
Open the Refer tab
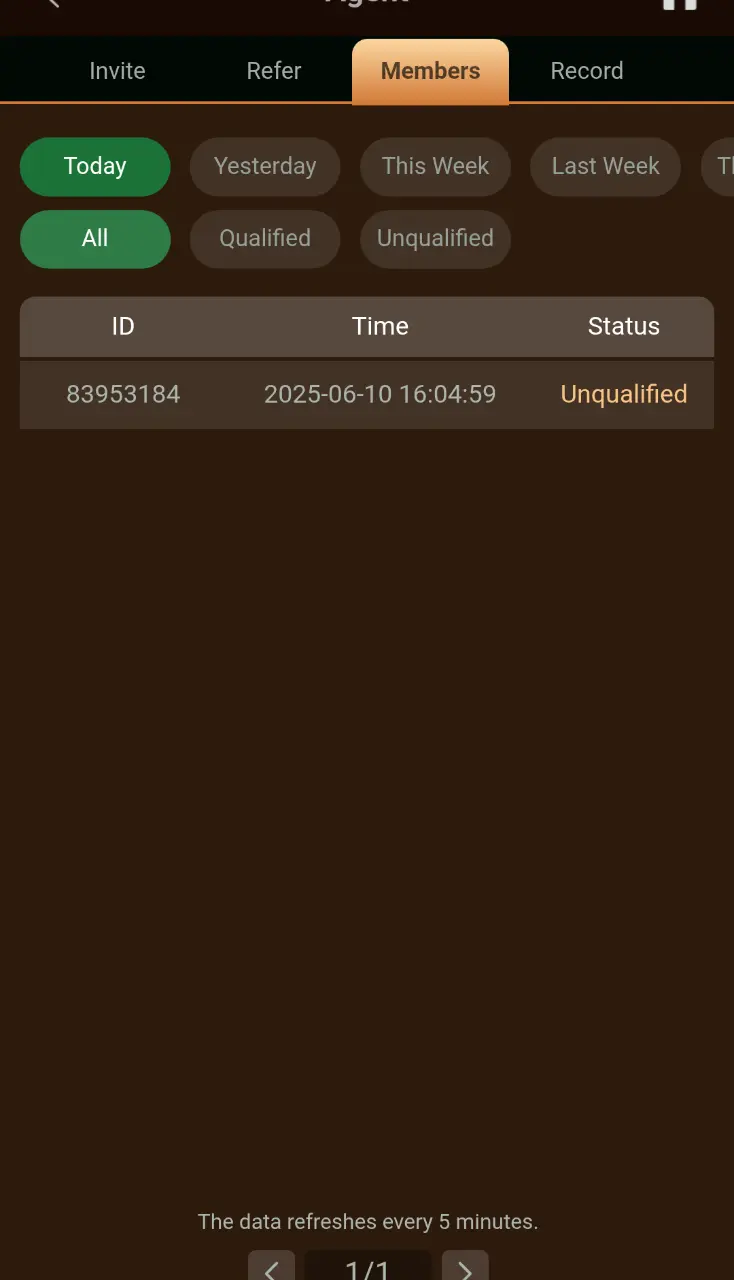274,71
